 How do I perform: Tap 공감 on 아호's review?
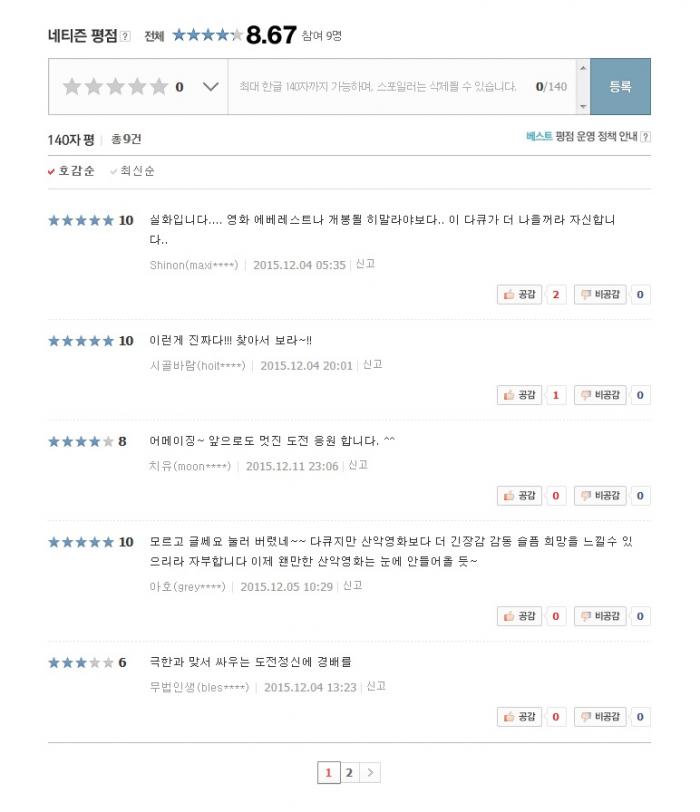(x=521, y=616)
